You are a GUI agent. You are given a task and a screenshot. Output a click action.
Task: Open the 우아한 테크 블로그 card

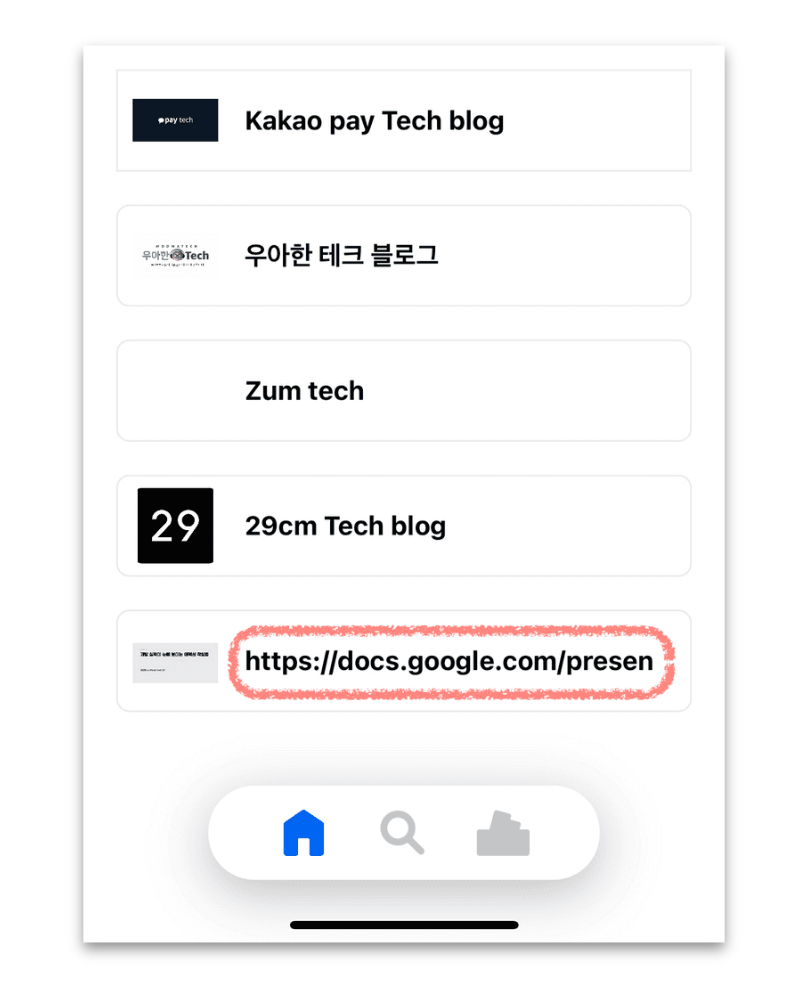click(x=403, y=256)
